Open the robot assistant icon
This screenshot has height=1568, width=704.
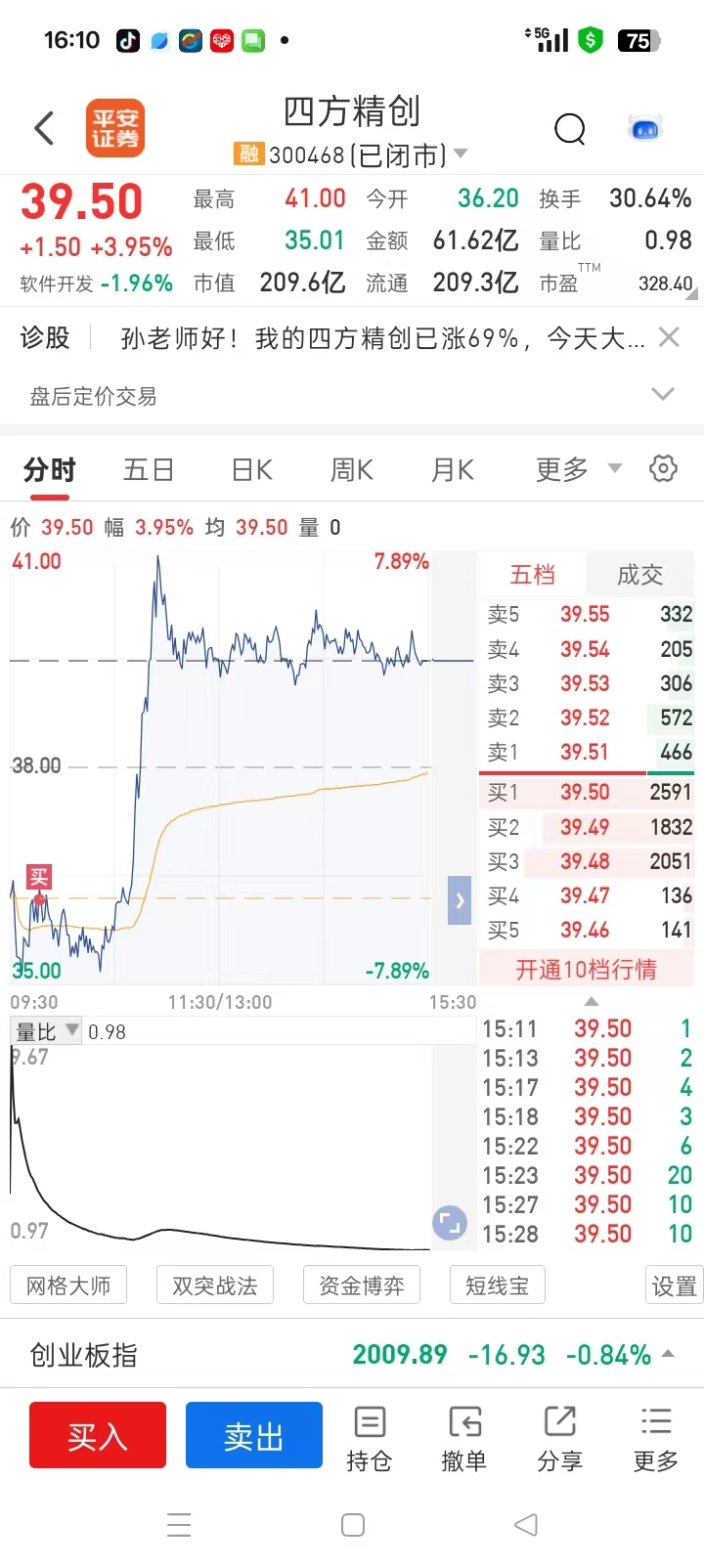point(644,128)
